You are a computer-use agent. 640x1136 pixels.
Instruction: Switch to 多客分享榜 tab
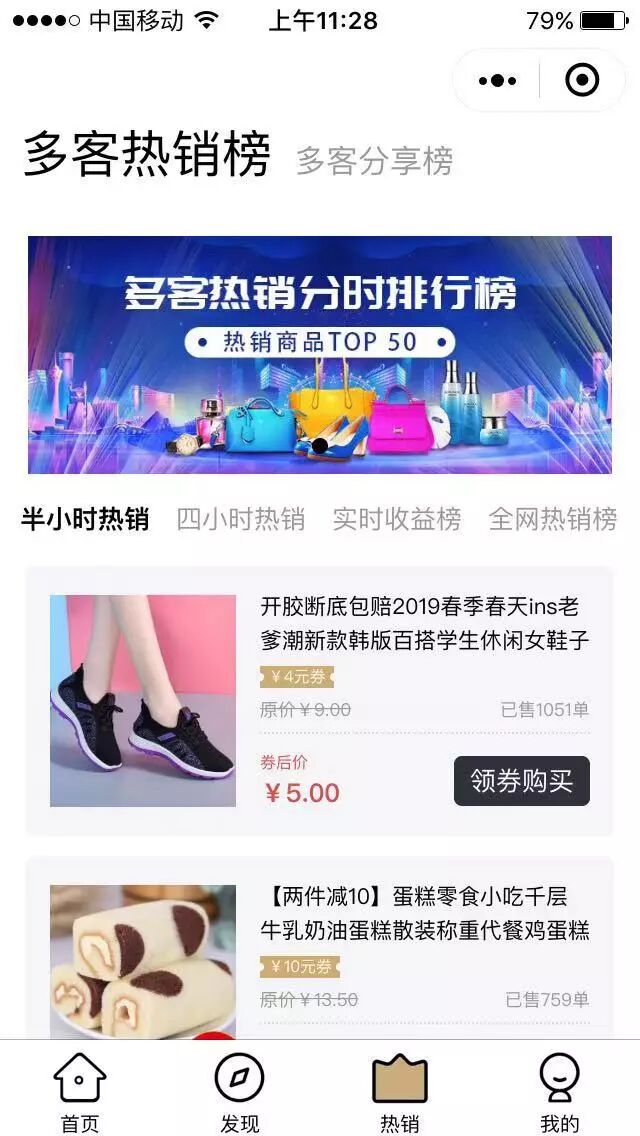(374, 161)
